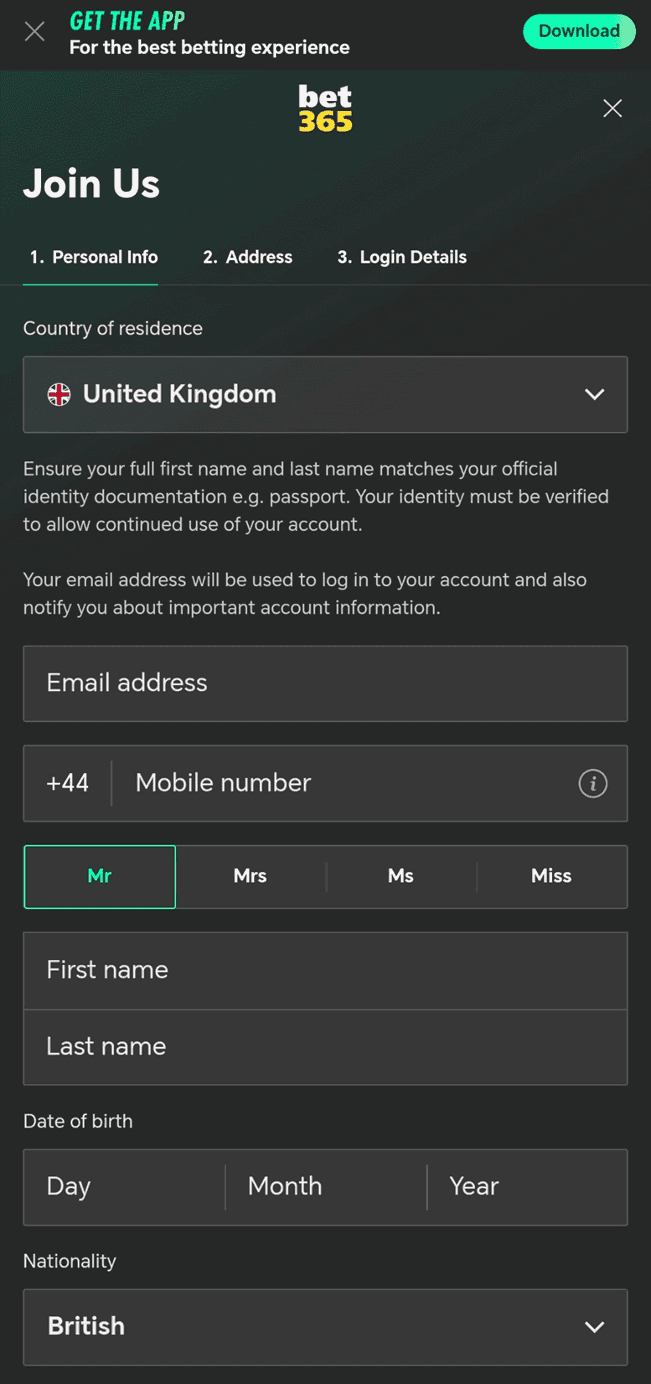
Task: Select the Mr title option
Action: point(100,876)
